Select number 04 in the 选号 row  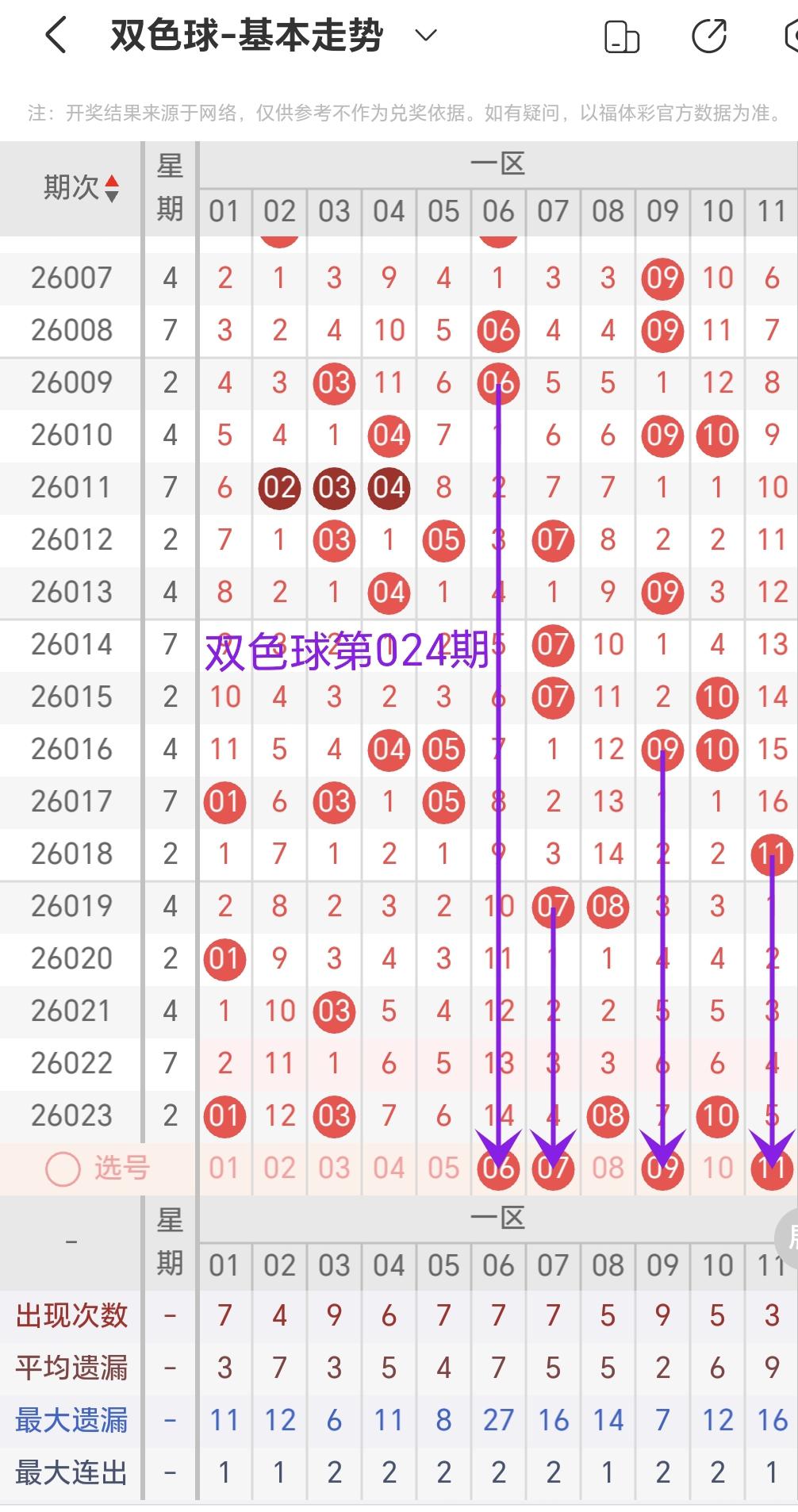(389, 1168)
